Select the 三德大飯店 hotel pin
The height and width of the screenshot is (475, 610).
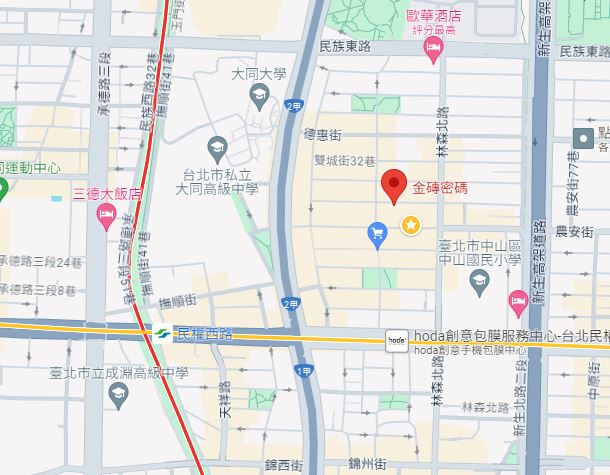(x=105, y=215)
